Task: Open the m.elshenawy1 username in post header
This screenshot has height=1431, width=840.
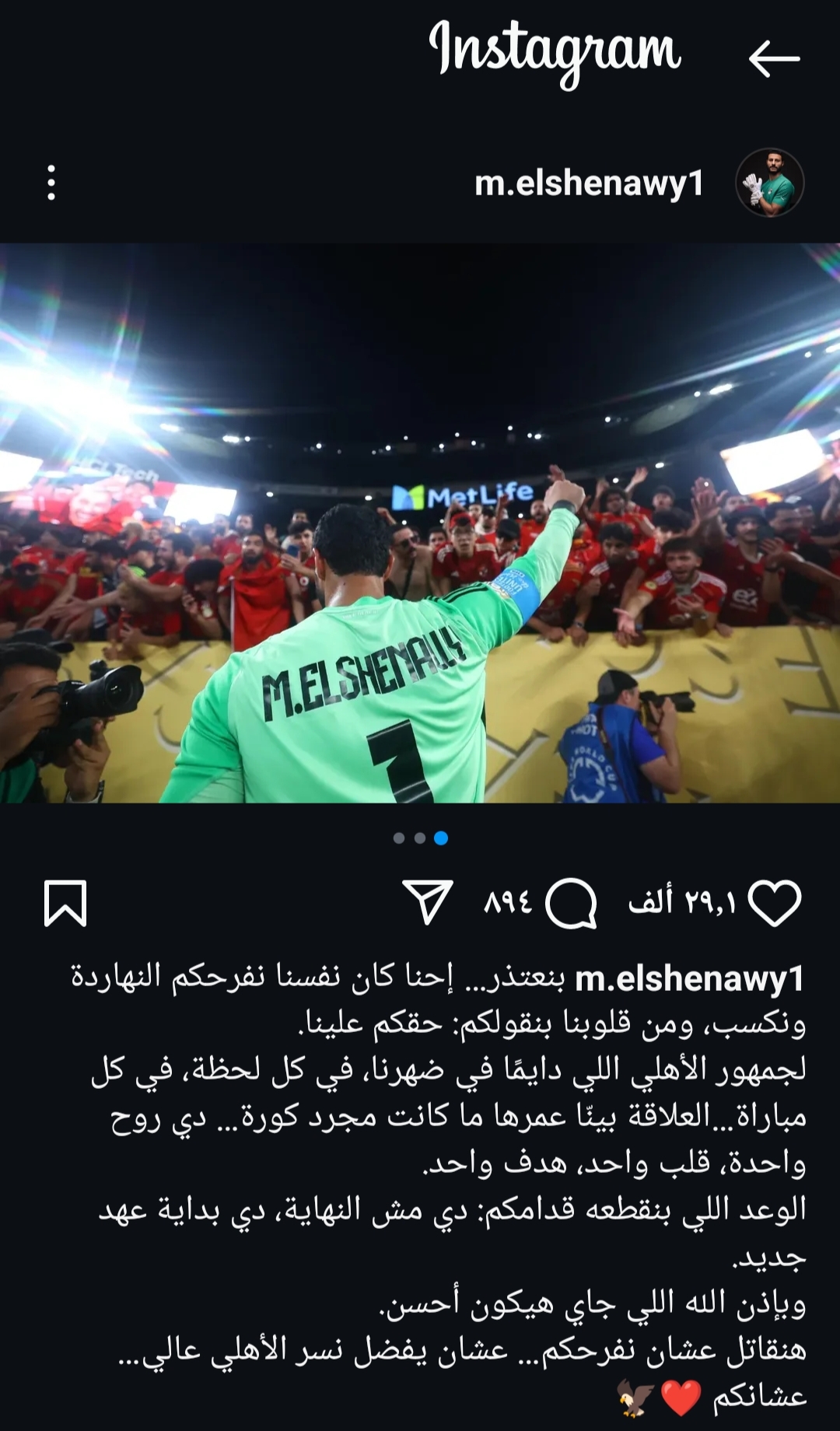Action: coord(589,184)
